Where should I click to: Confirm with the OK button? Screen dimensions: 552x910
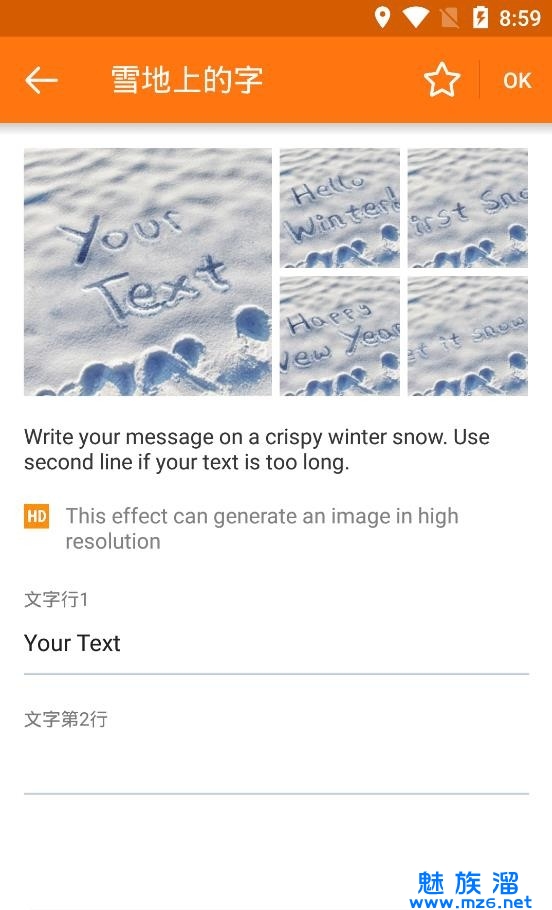pyautogui.click(x=517, y=80)
